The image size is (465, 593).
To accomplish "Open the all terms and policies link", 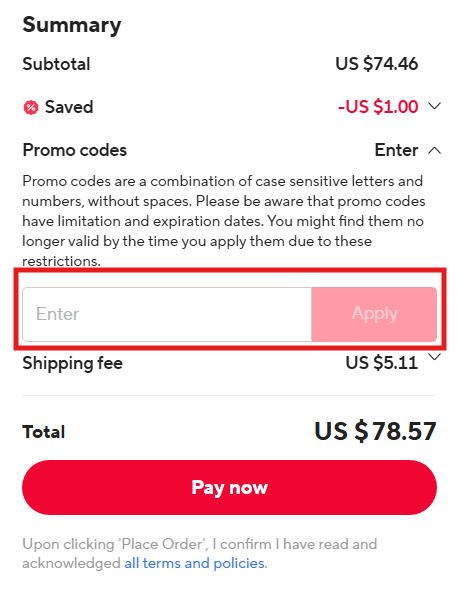I will tap(194, 564).
